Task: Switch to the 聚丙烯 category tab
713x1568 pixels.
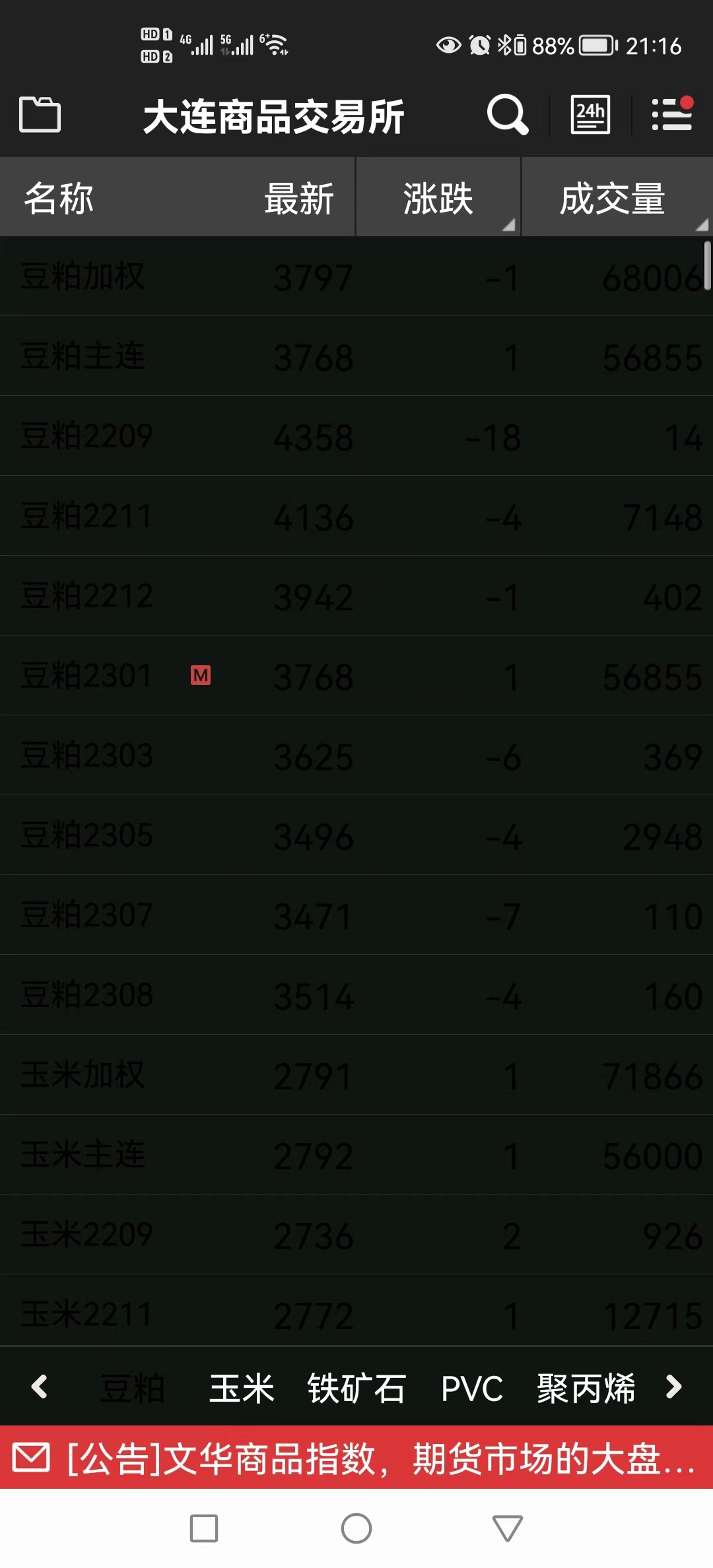Action: pos(586,1388)
